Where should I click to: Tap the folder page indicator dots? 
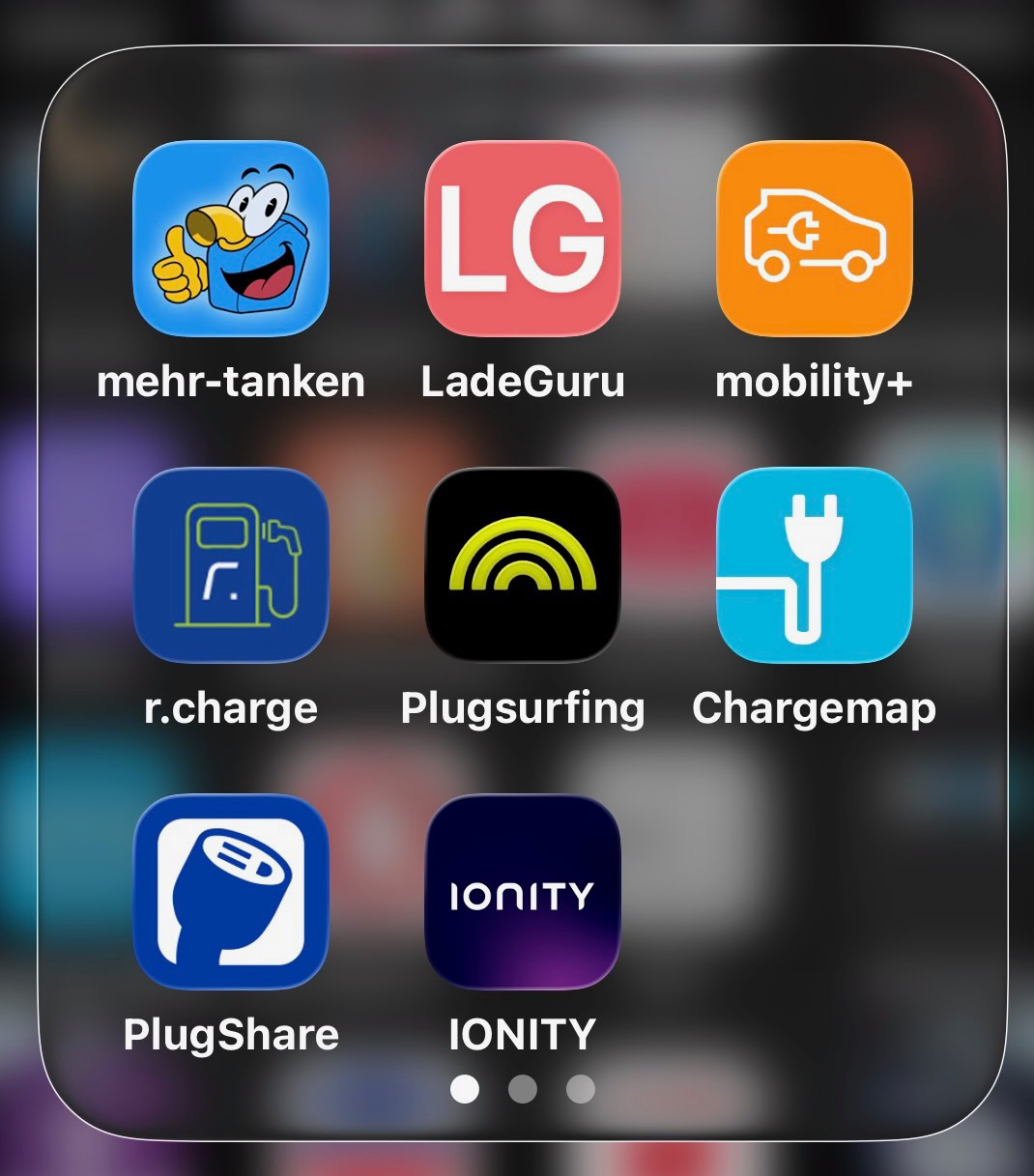pos(522,1089)
